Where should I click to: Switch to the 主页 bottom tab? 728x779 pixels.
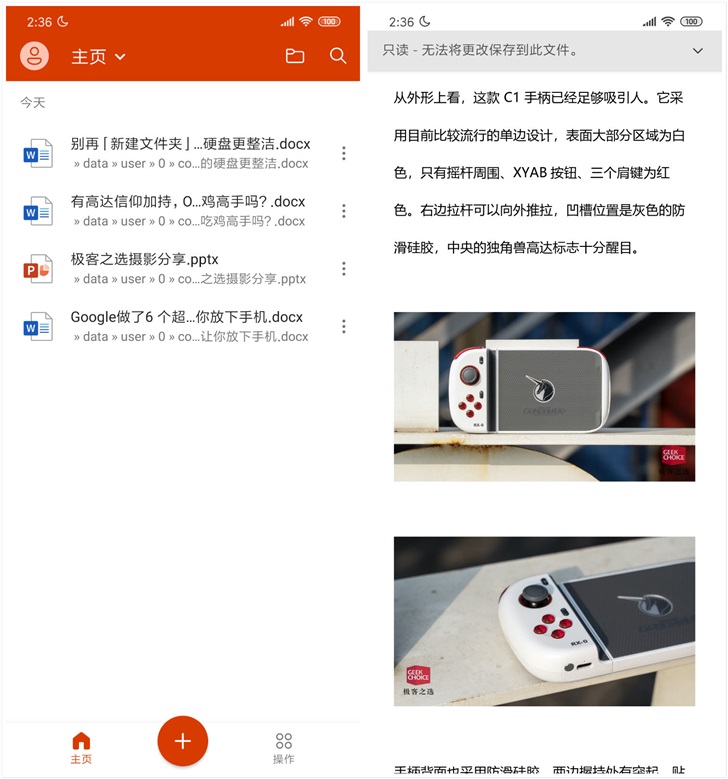(x=81, y=747)
